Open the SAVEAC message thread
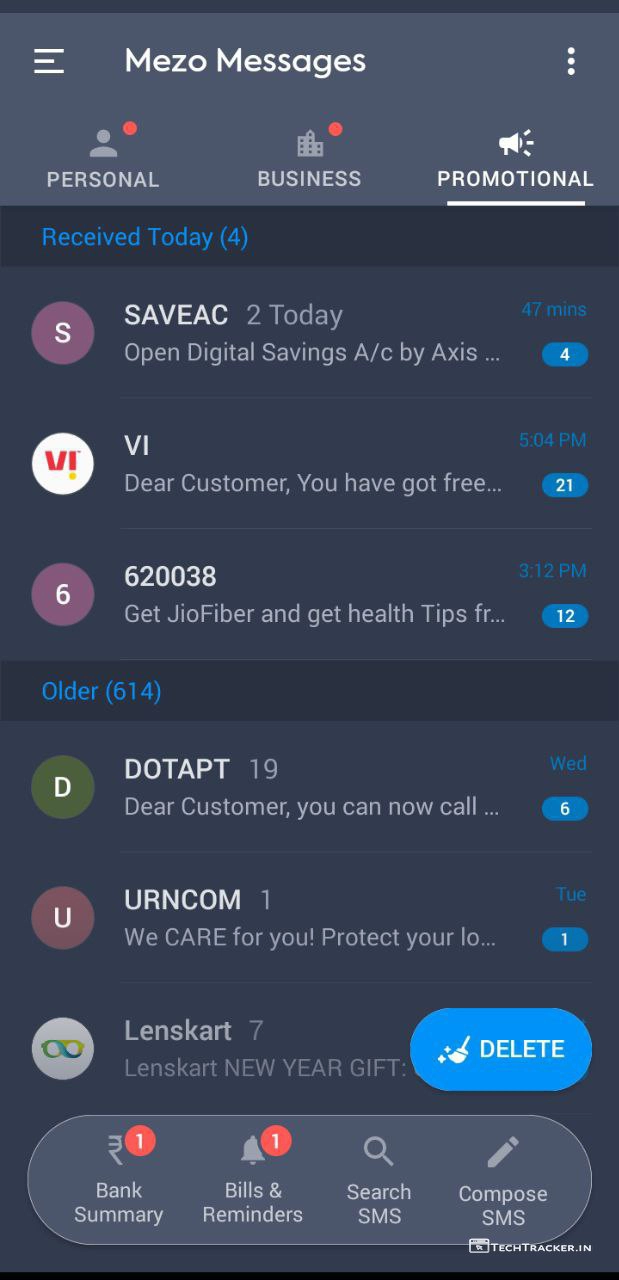This screenshot has width=619, height=1280. pyautogui.click(x=310, y=333)
